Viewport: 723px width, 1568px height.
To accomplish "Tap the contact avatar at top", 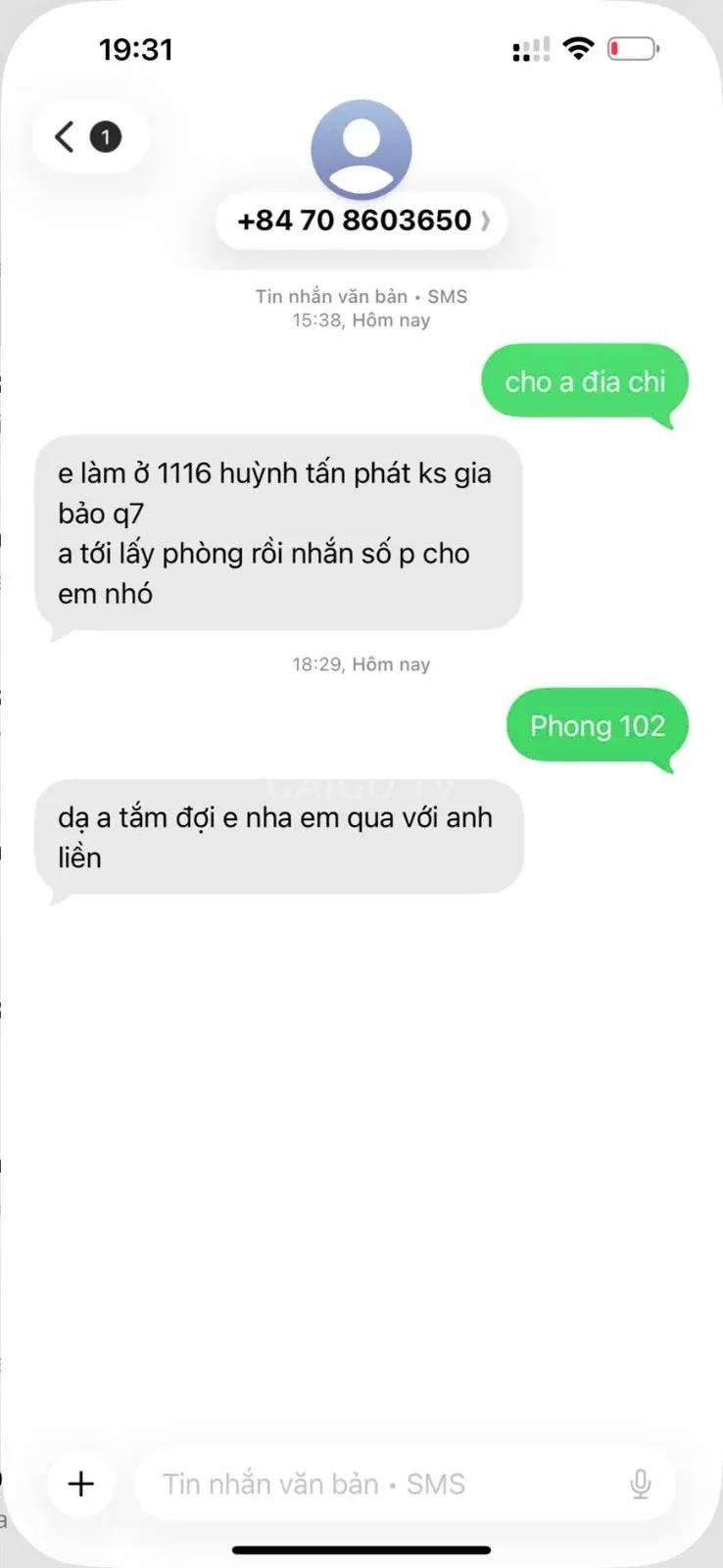I will (x=361, y=150).
